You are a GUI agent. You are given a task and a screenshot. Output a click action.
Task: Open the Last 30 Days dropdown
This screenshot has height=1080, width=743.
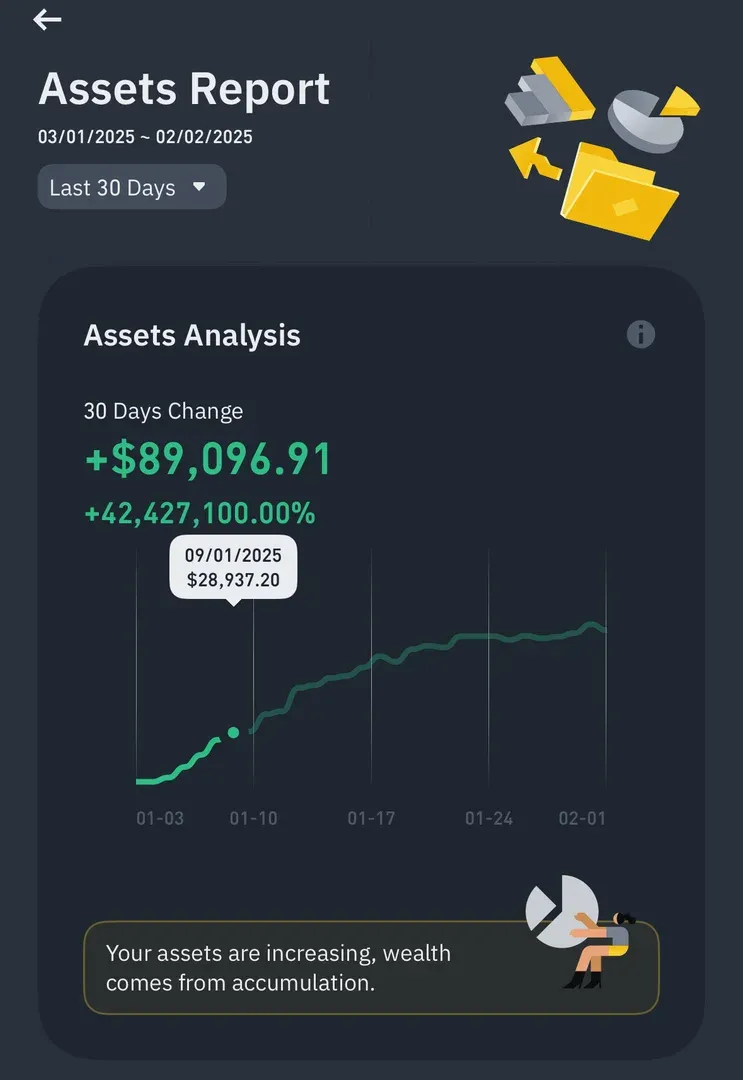point(132,187)
